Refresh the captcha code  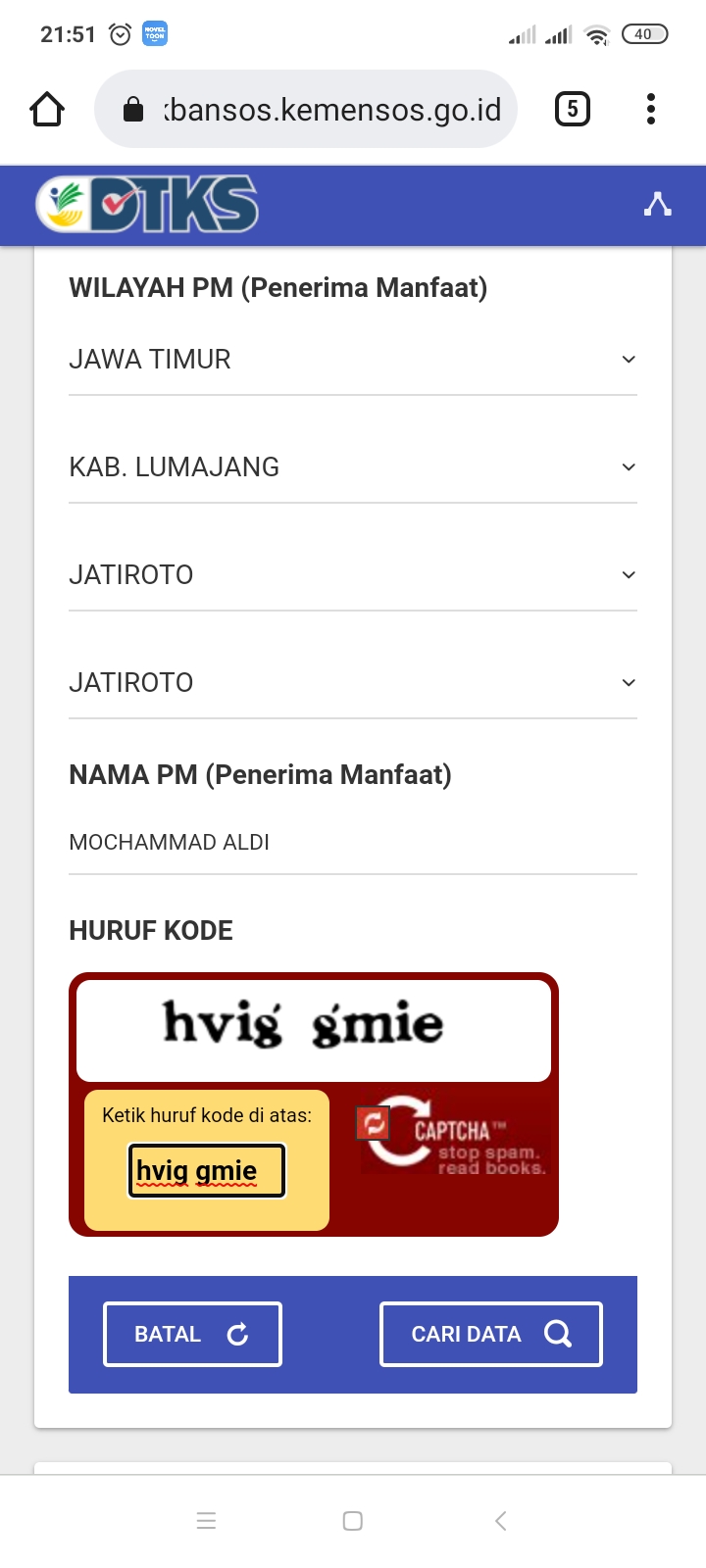(373, 1122)
